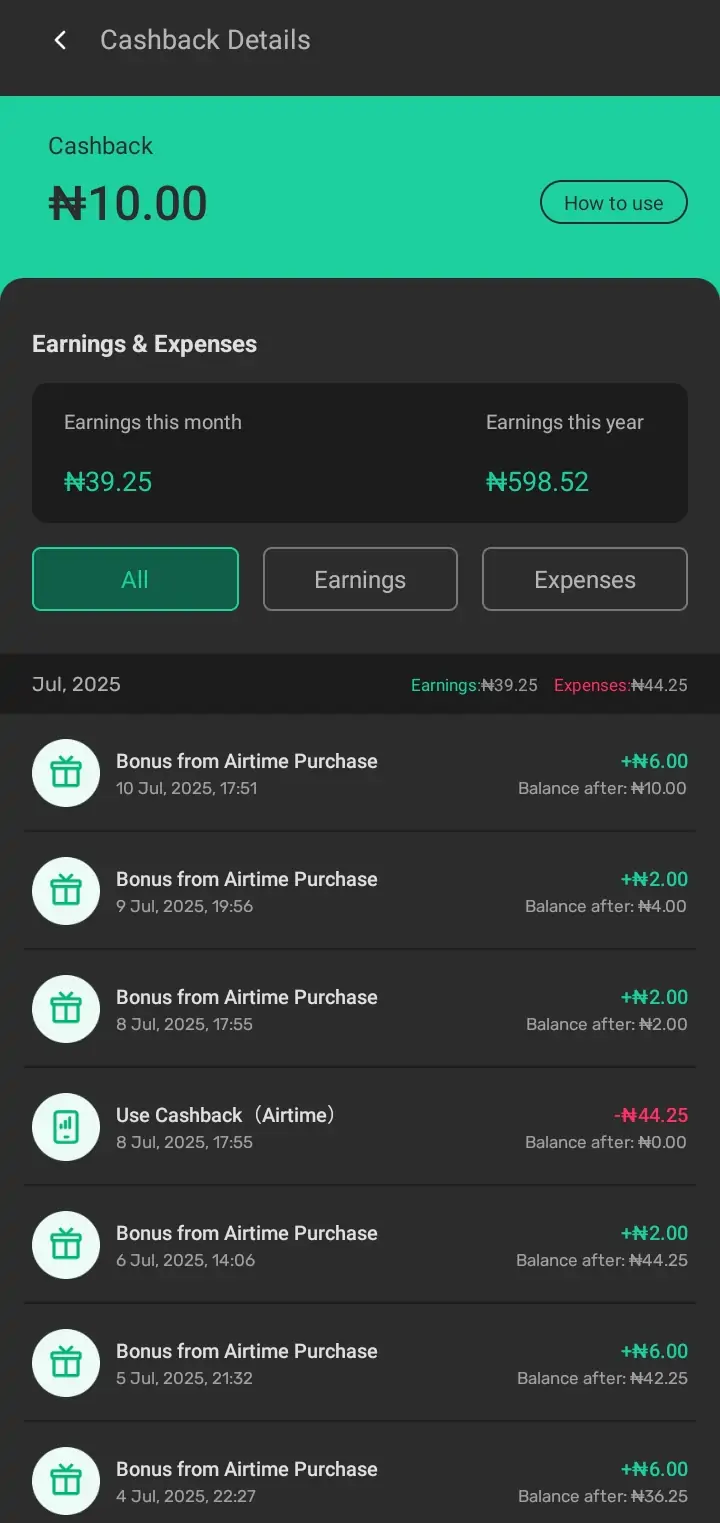Viewport: 720px width, 1523px height.
Task: Tap the gift icon for the 9 Jul bonus
Action: click(66, 890)
